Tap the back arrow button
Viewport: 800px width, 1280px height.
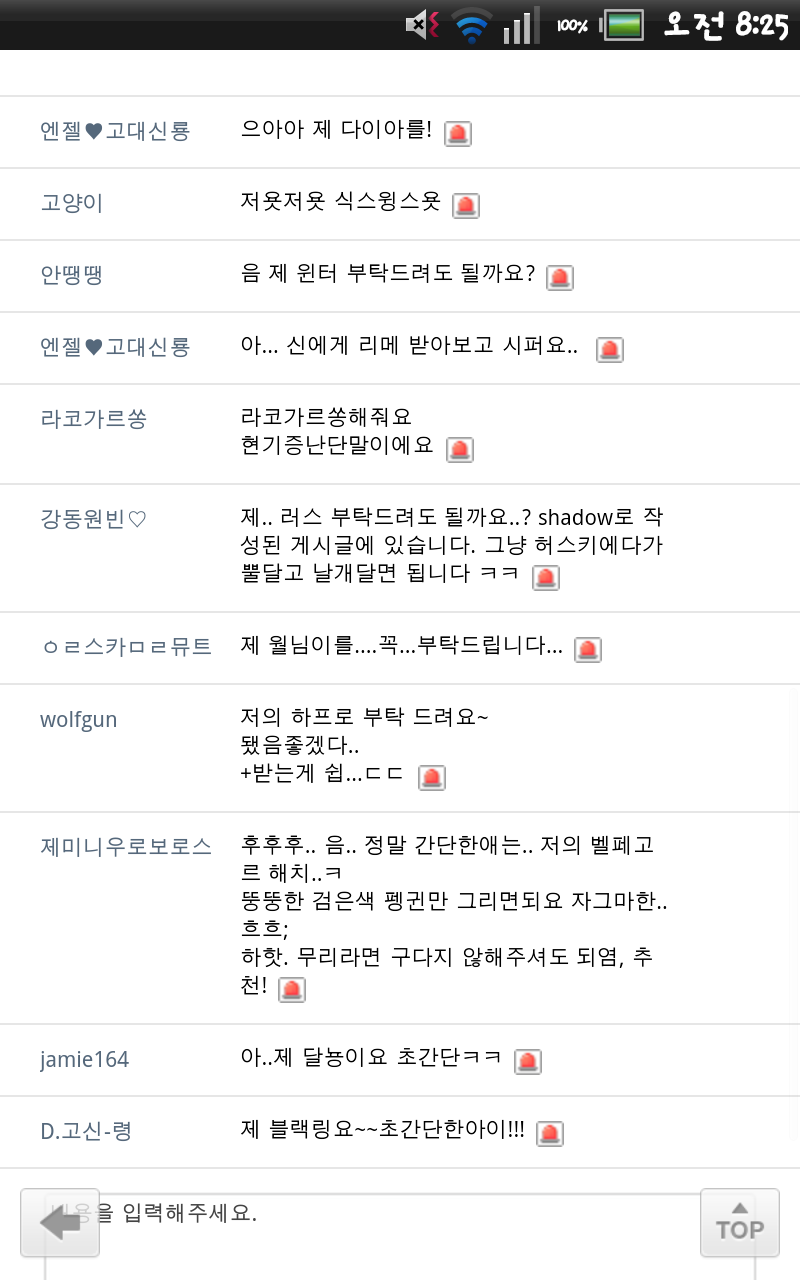pos(60,1222)
